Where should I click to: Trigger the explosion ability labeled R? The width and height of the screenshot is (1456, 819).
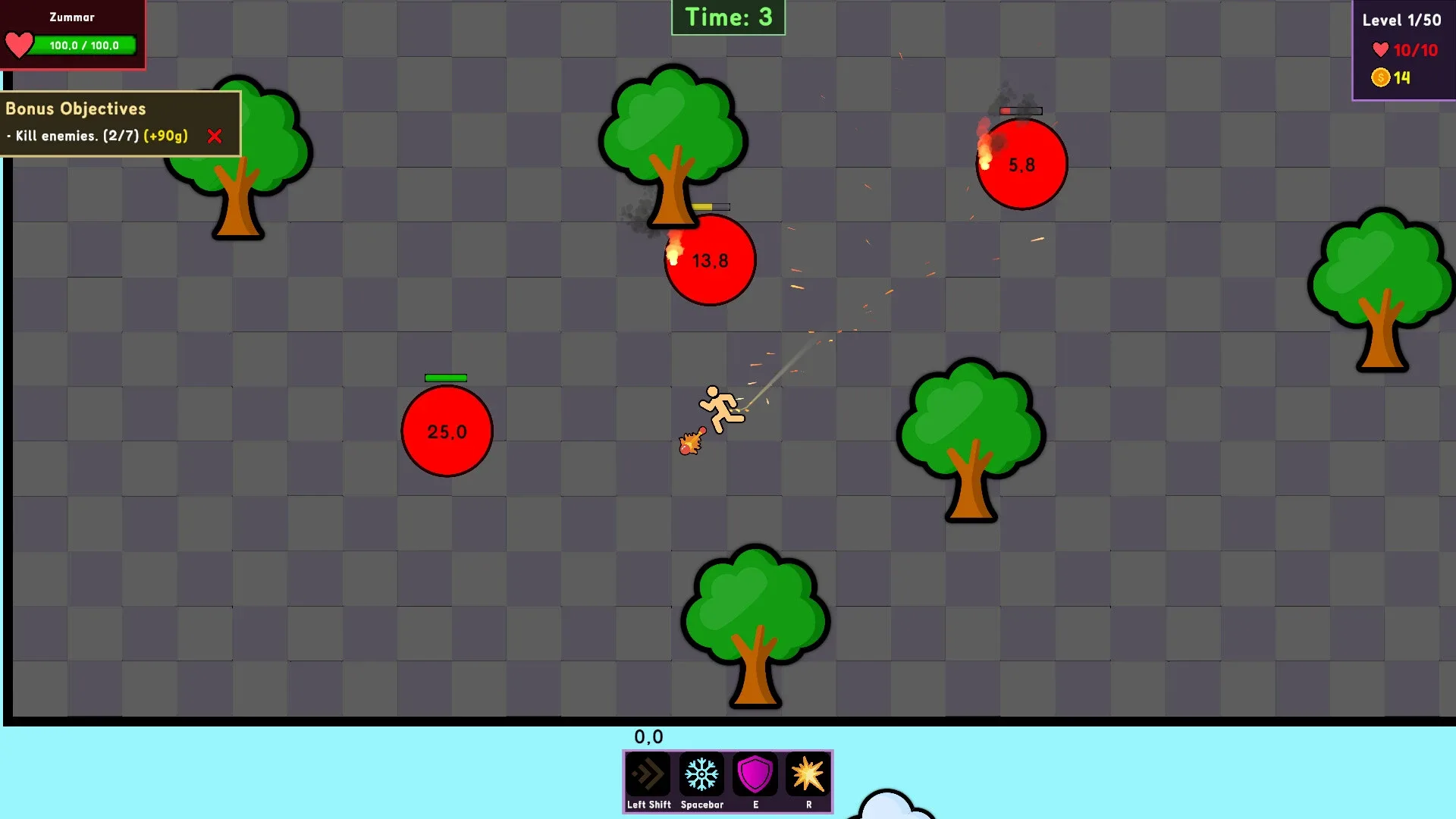(x=808, y=775)
